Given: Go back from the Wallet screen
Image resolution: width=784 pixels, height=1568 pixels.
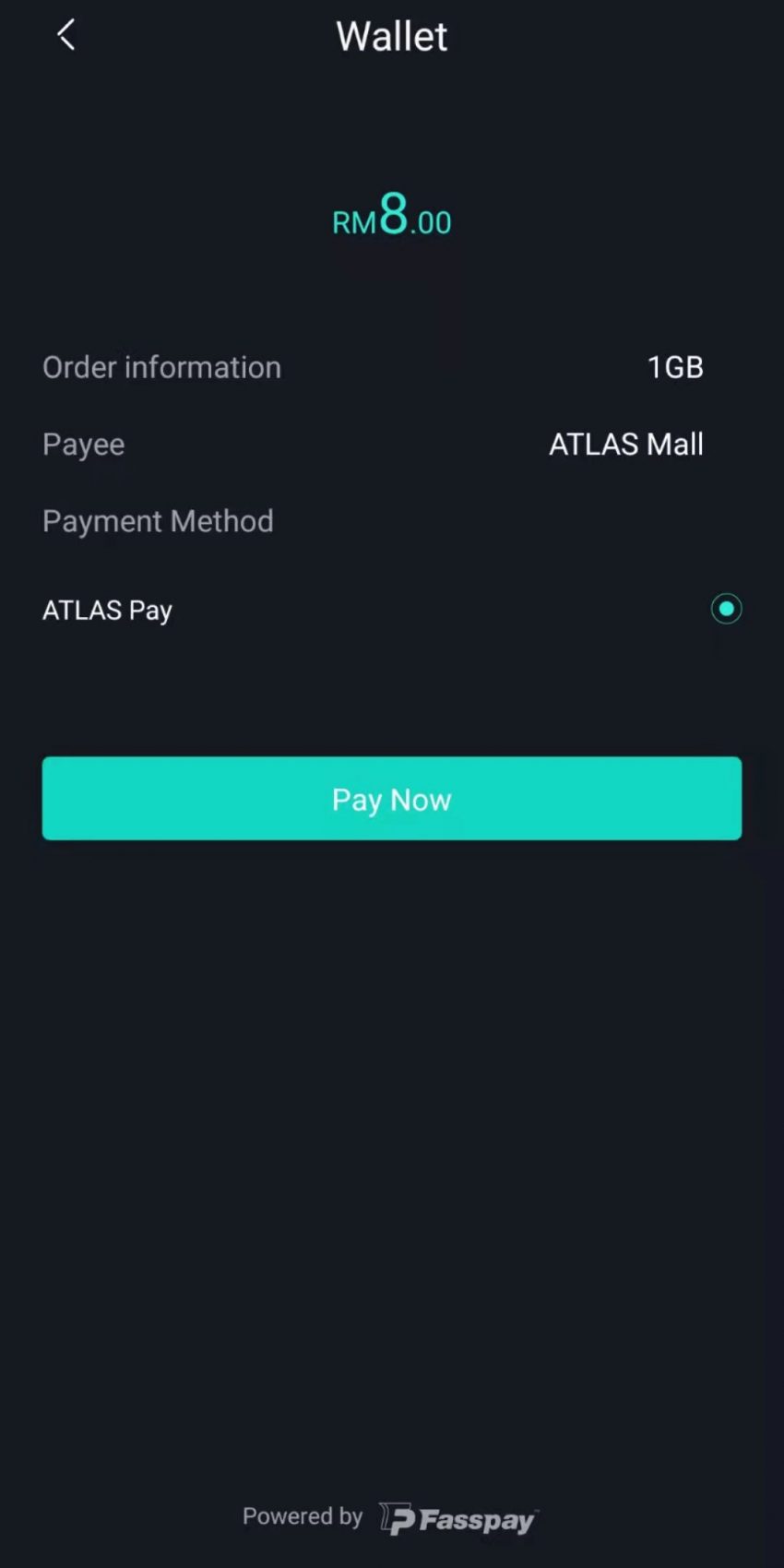Looking at the screenshot, I should click(x=65, y=36).
